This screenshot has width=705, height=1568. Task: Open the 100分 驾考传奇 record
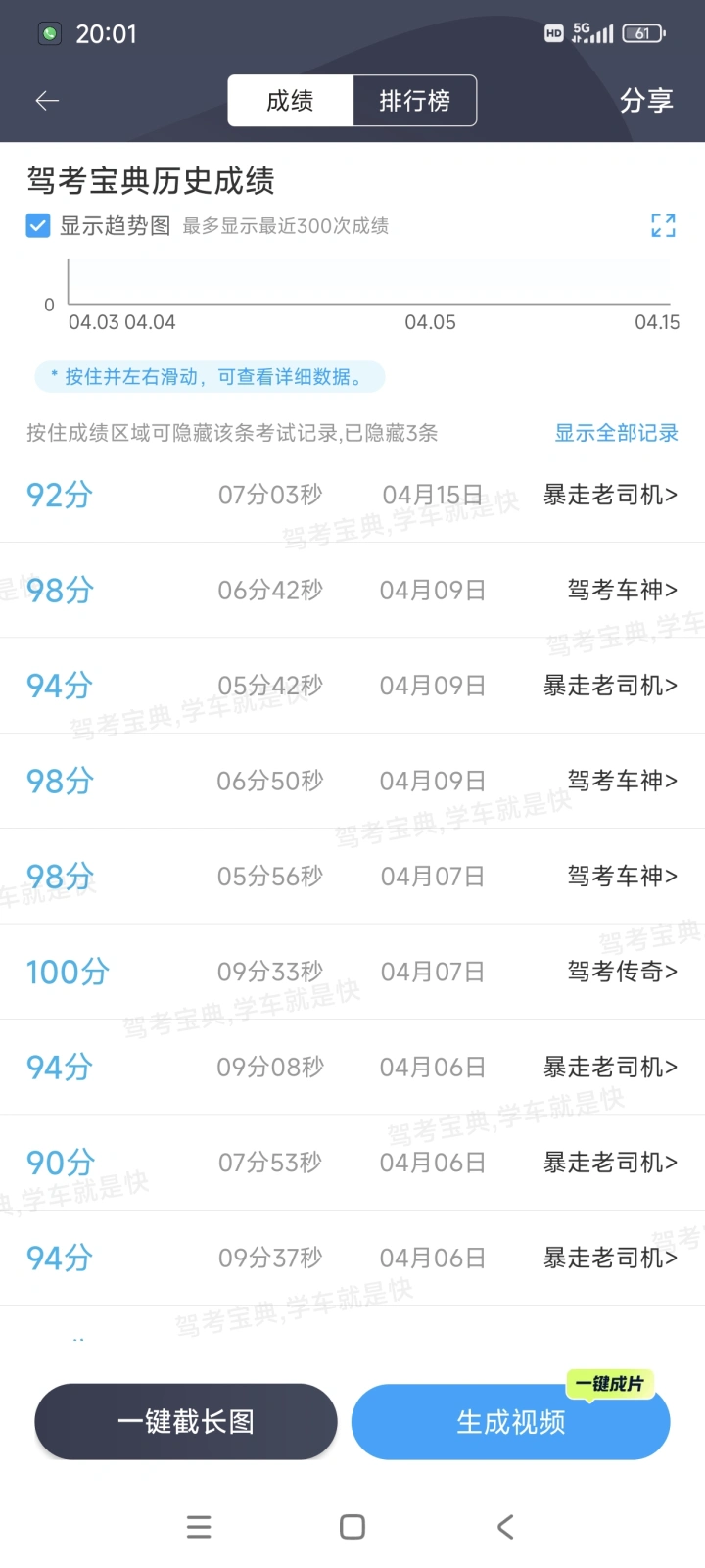352,972
